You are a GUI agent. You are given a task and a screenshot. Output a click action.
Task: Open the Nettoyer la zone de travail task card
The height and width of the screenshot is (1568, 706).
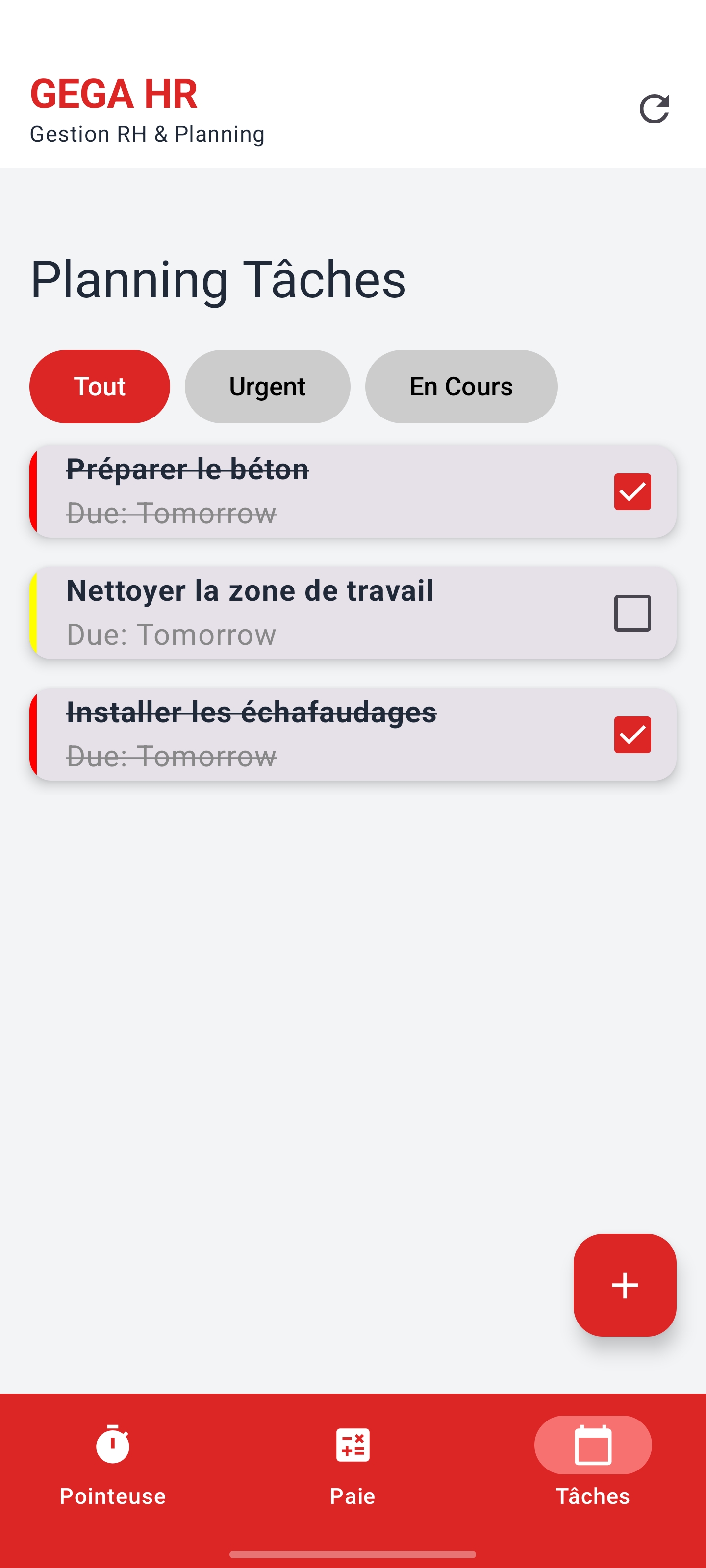tap(304, 612)
